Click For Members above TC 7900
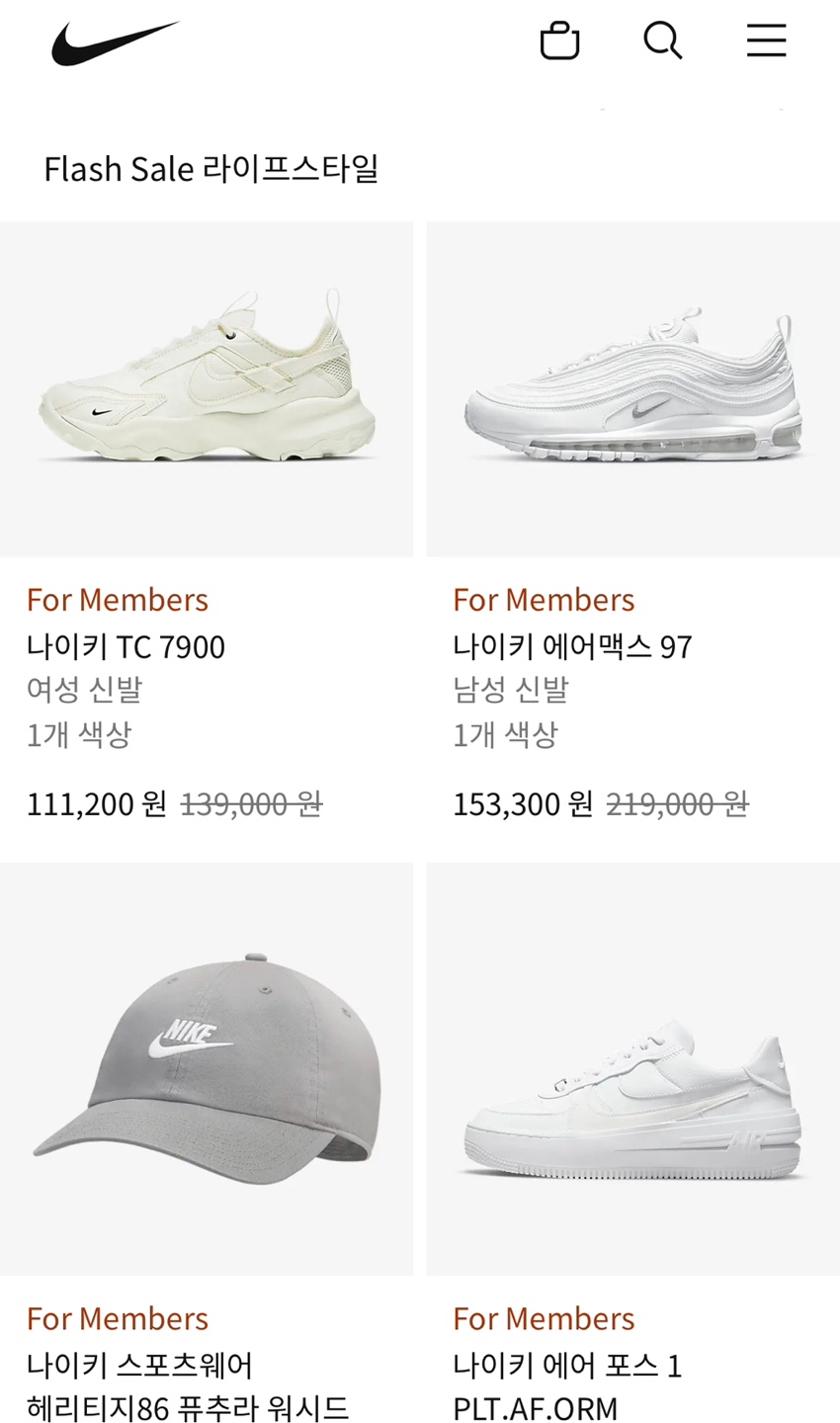The height and width of the screenshot is (1423, 840). tap(117, 599)
